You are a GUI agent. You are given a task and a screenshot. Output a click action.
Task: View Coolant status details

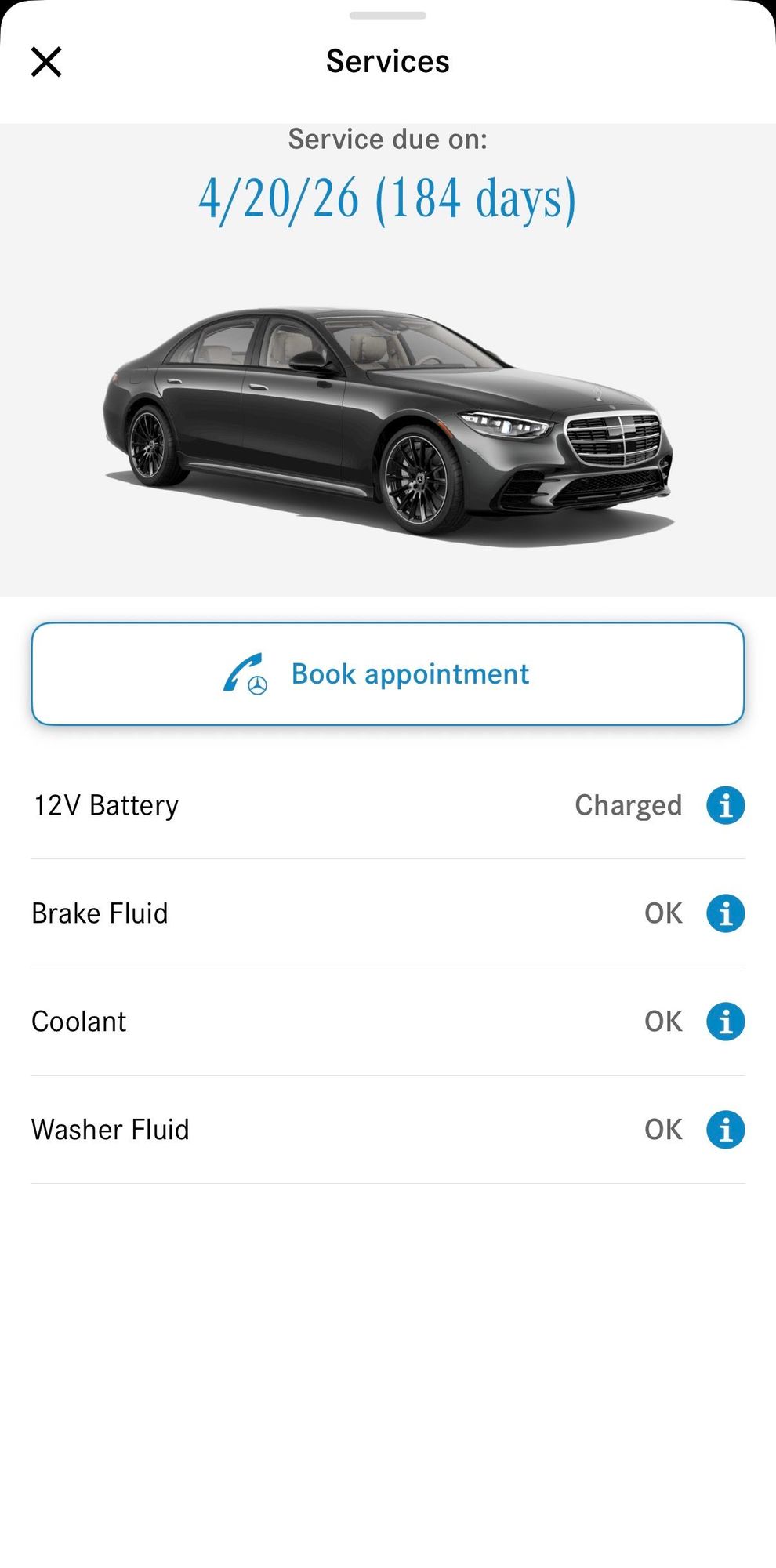[725, 1022]
